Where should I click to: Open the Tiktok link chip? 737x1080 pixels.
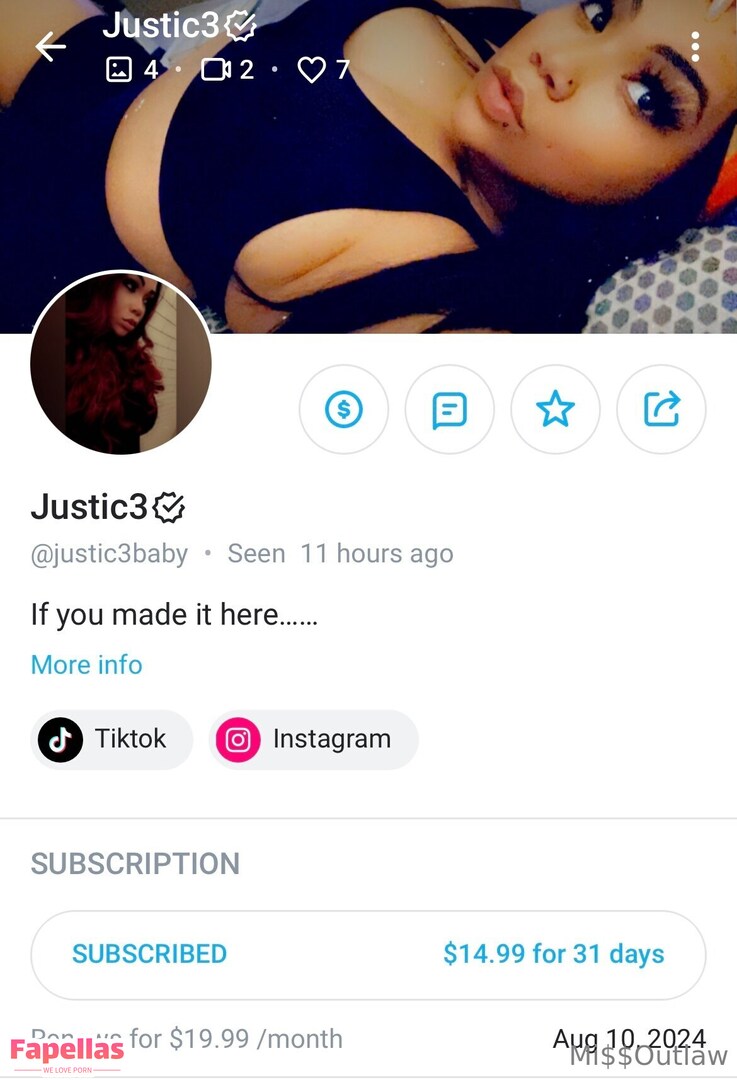click(x=110, y=740)
